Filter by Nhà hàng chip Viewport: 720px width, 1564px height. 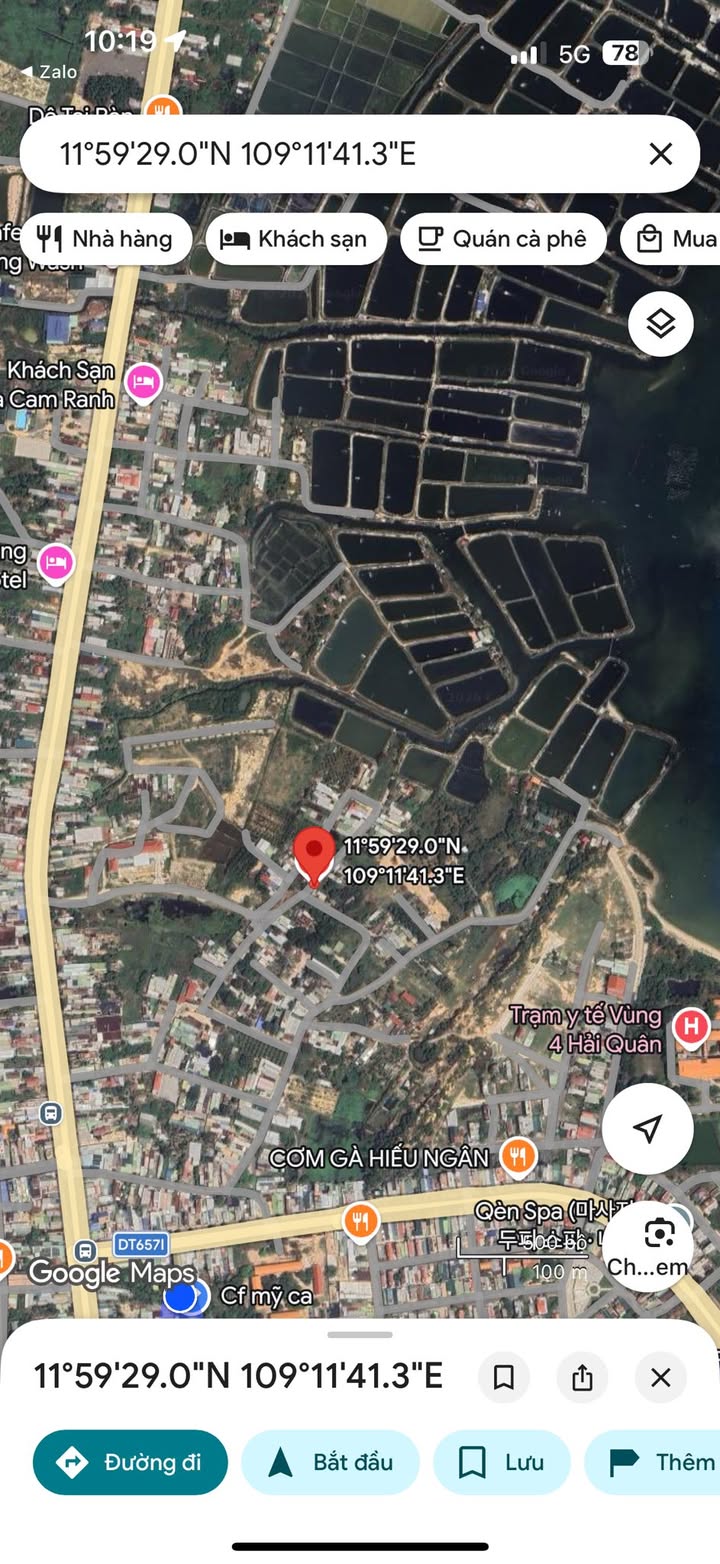(105, 239)
